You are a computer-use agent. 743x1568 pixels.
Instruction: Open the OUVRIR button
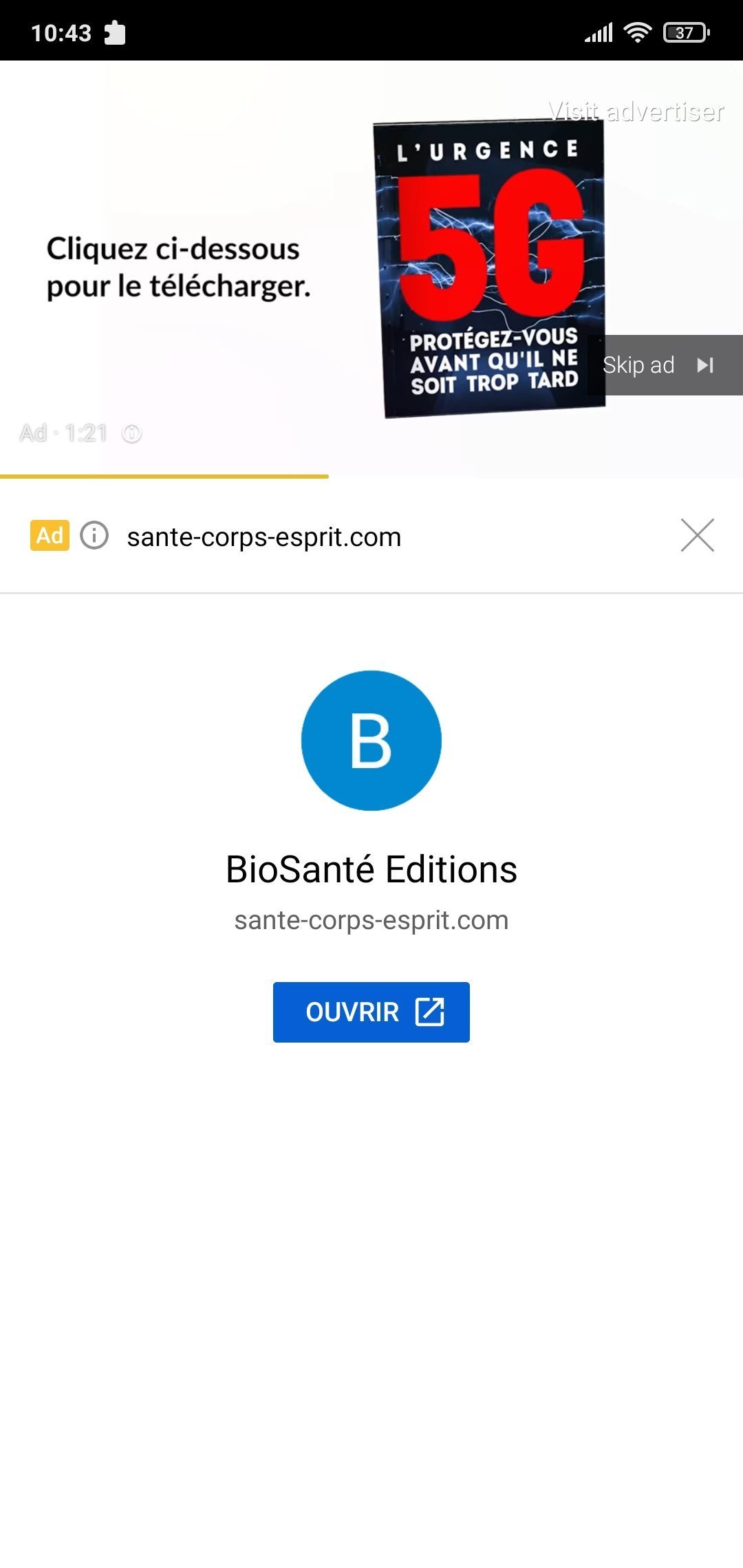(371, 1012)
